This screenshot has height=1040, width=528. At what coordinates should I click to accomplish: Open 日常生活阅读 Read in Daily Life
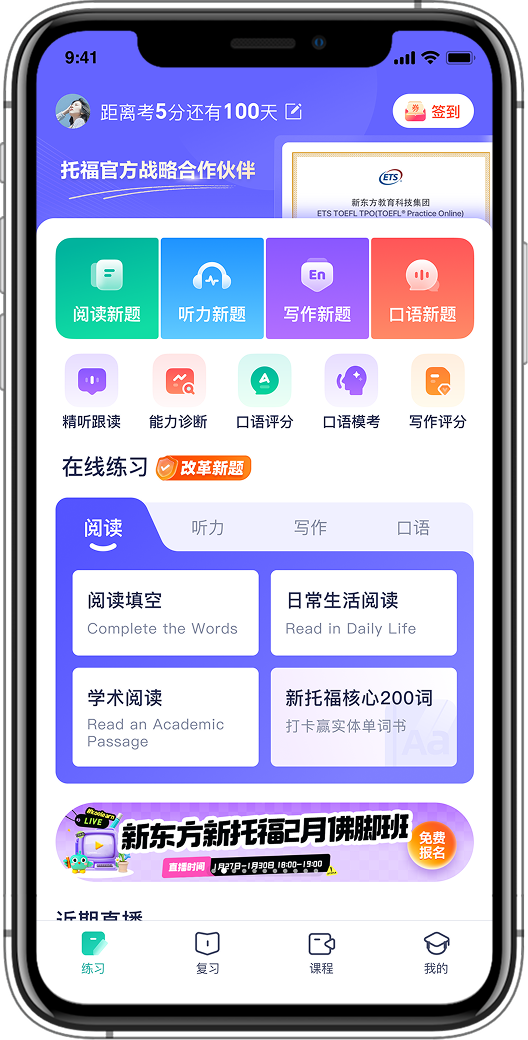pyautogui.click(x=363, y=613)
